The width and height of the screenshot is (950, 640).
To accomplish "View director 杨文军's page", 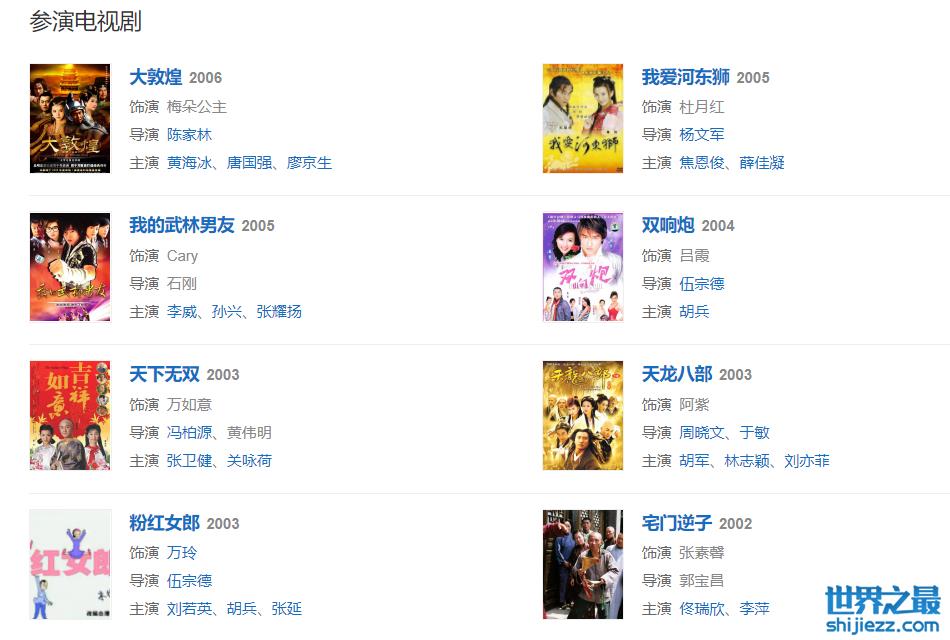I will point(702,134).
